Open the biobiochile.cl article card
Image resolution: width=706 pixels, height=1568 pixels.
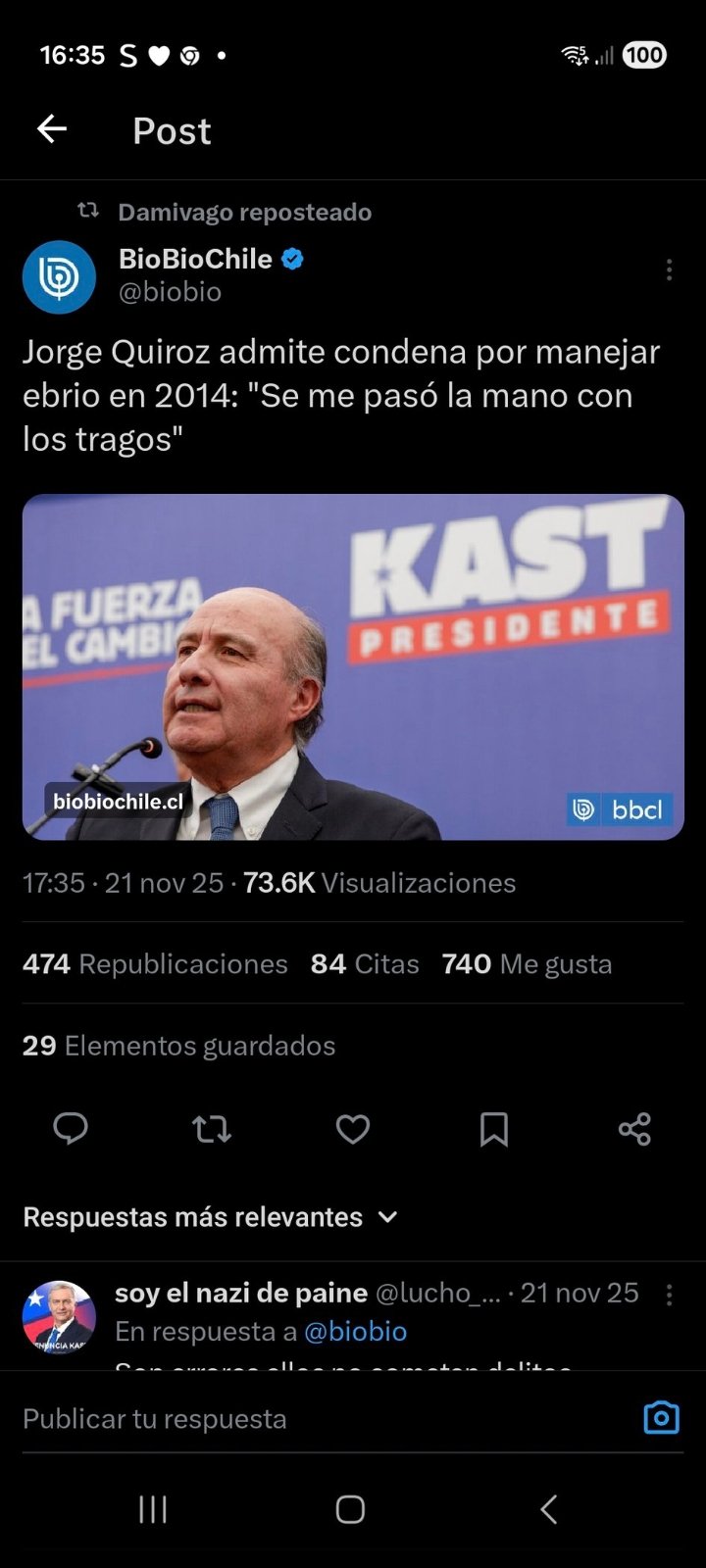pos(353,666)
